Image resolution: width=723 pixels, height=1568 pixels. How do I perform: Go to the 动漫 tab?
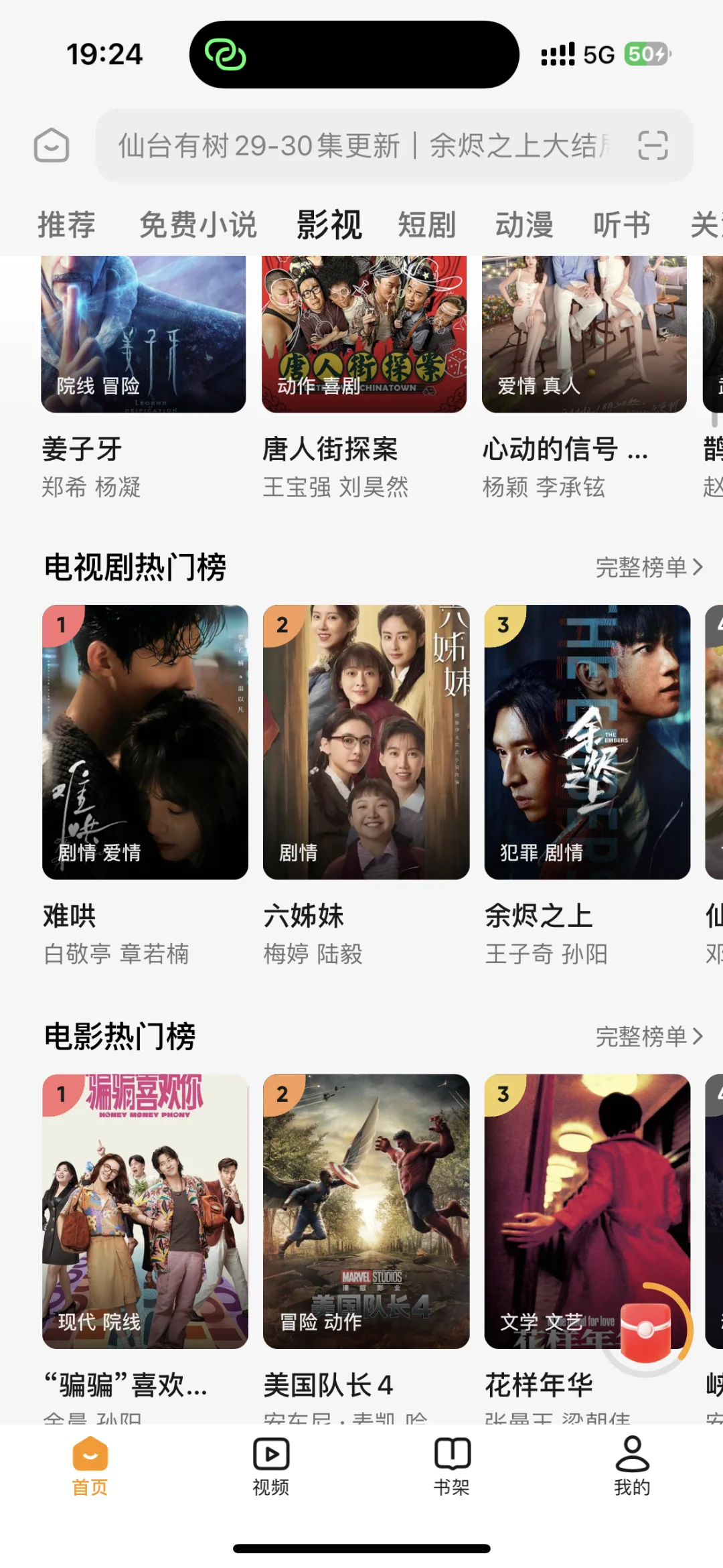pos(524,224)
